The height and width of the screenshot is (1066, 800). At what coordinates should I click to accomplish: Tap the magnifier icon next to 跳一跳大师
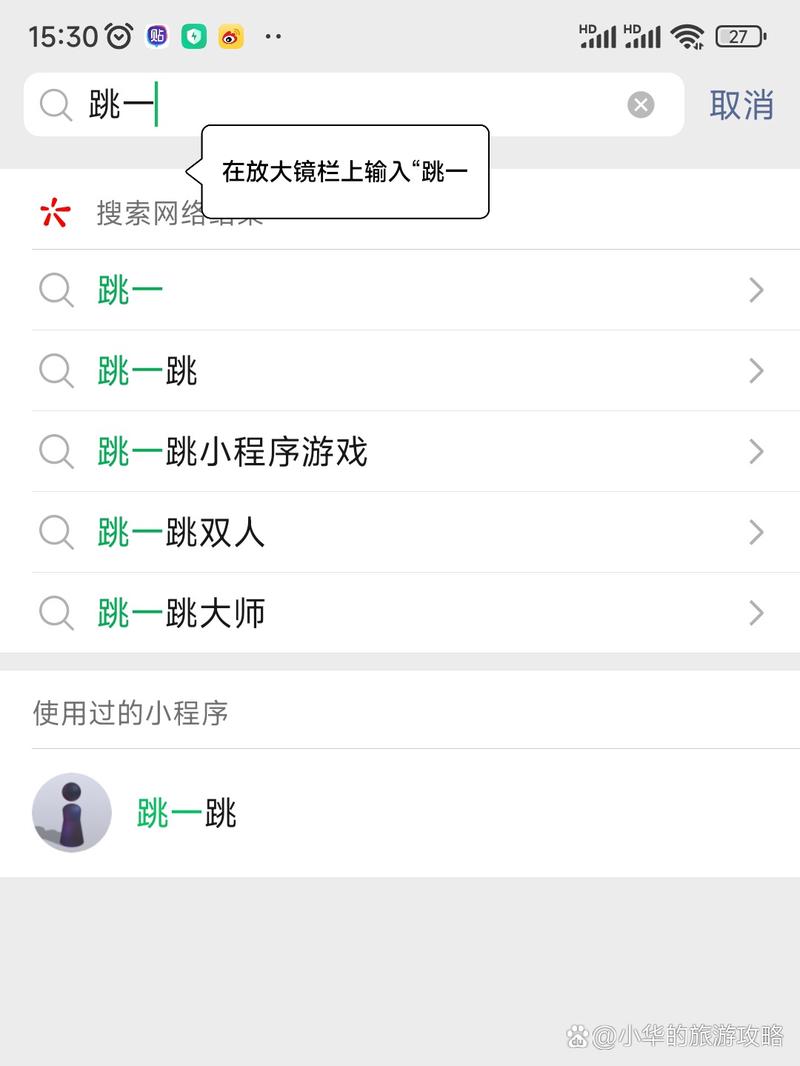point(56,613)
